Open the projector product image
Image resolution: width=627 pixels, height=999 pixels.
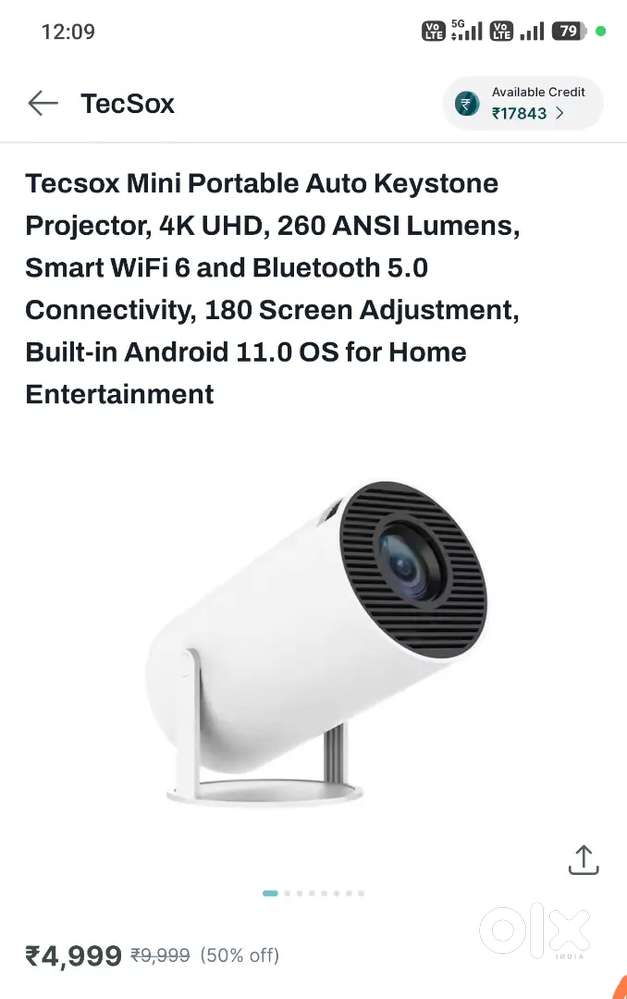[315, 640]
